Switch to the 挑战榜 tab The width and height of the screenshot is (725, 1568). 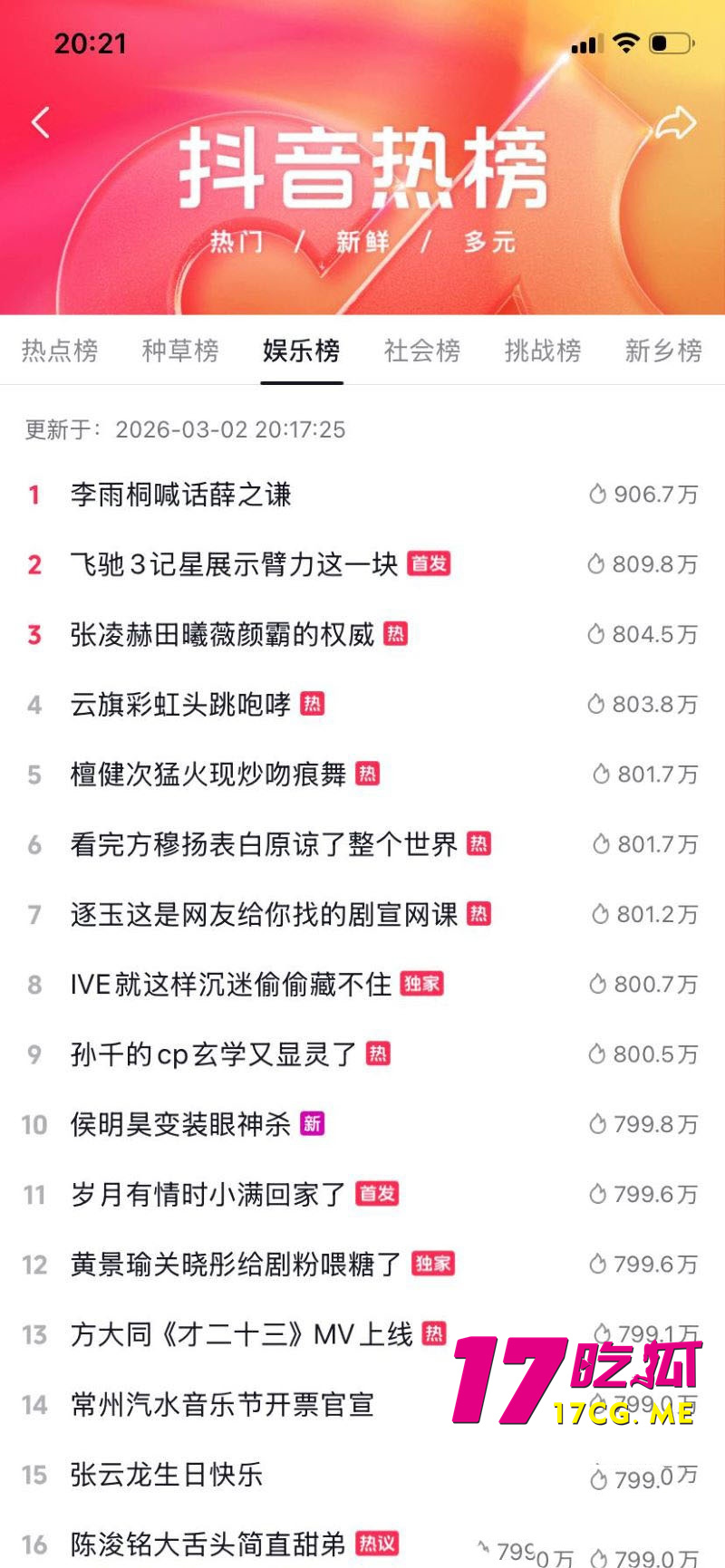point(542,351)
